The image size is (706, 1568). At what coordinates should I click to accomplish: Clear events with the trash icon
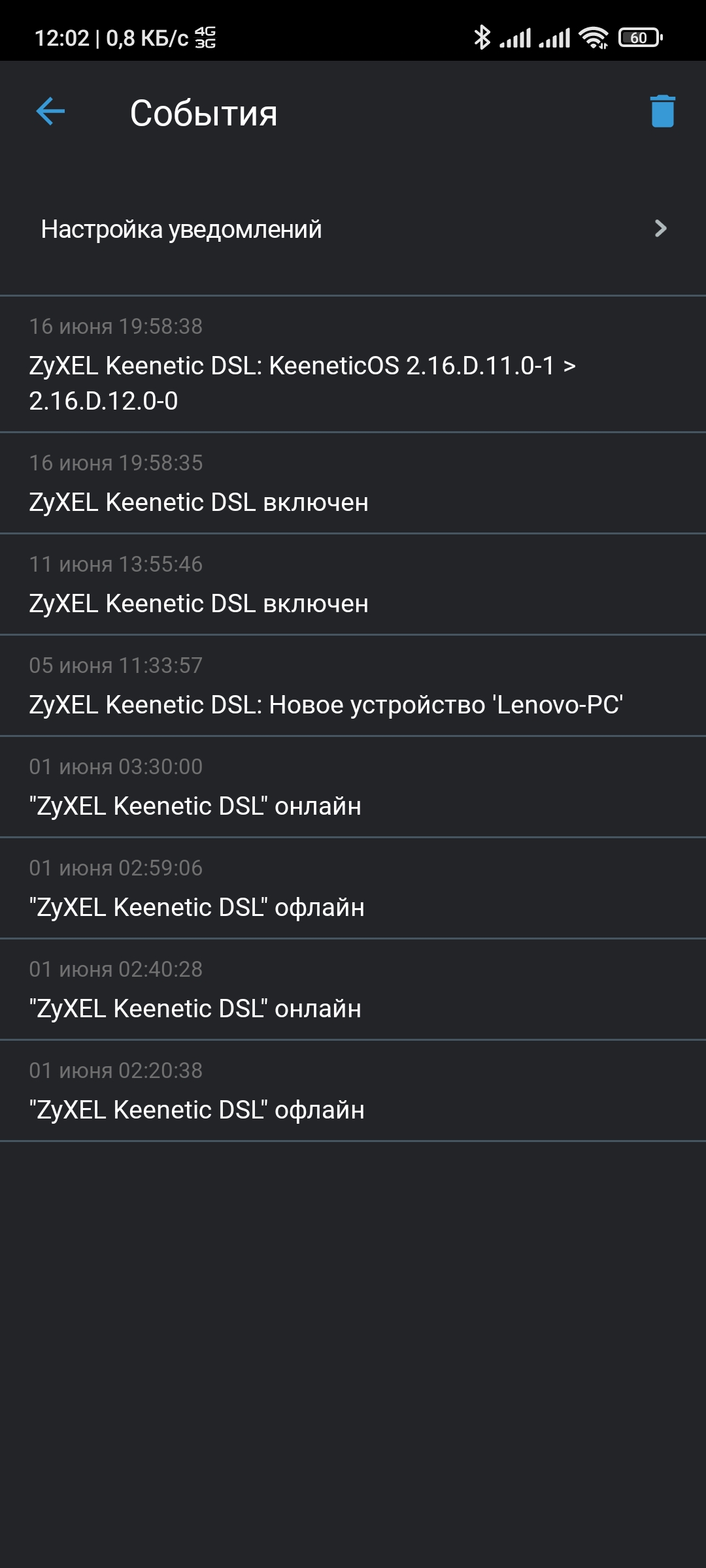click(662, 111)
